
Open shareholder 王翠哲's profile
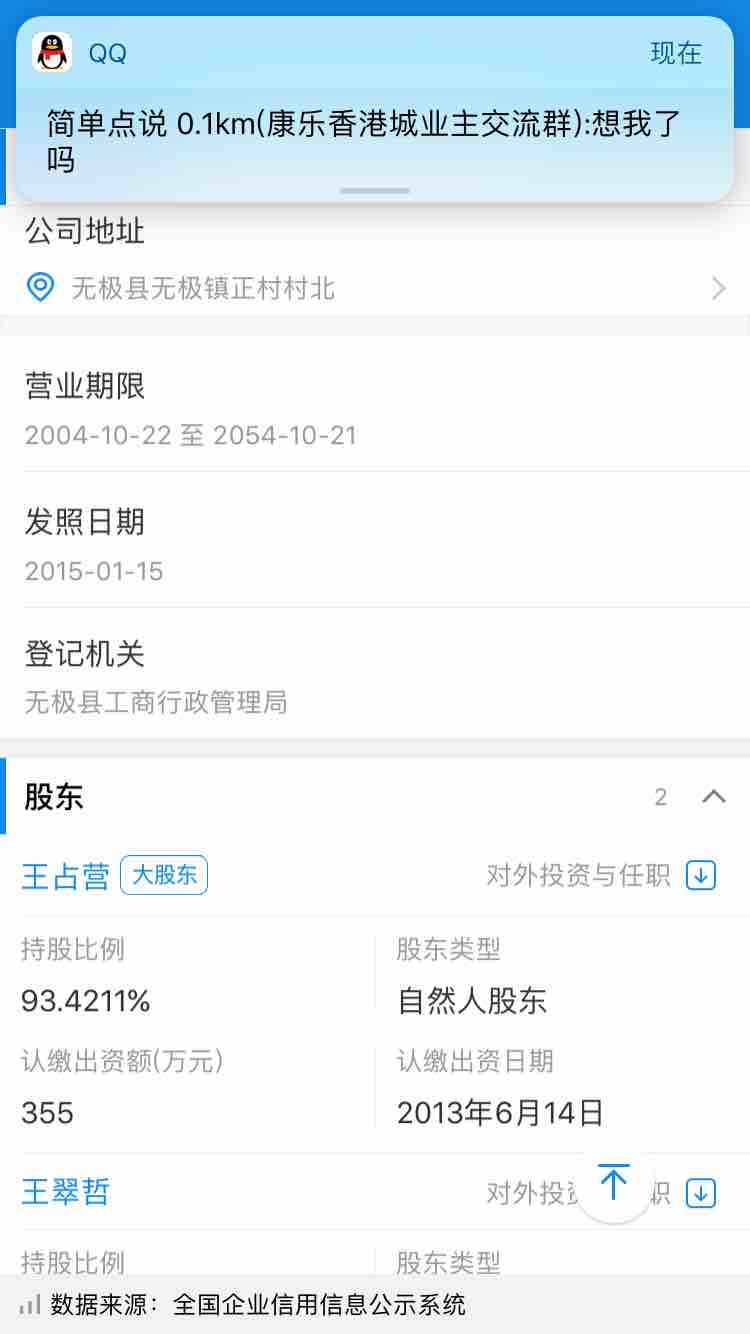(x=65, y=1192)
